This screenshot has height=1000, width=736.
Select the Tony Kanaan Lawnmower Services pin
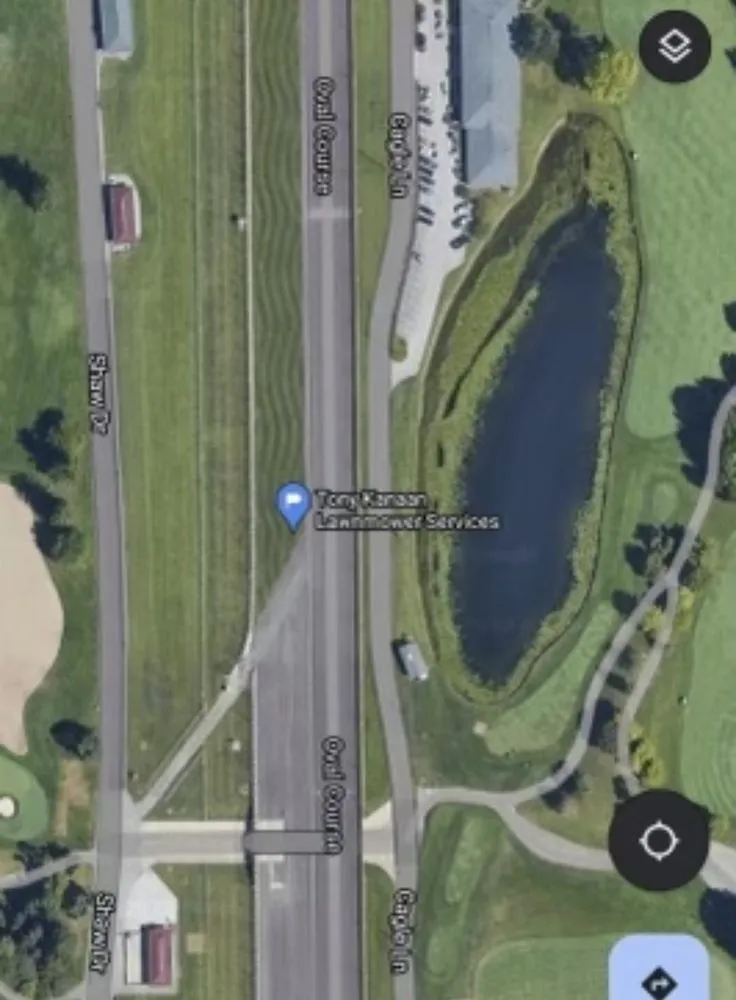[294, 504]
